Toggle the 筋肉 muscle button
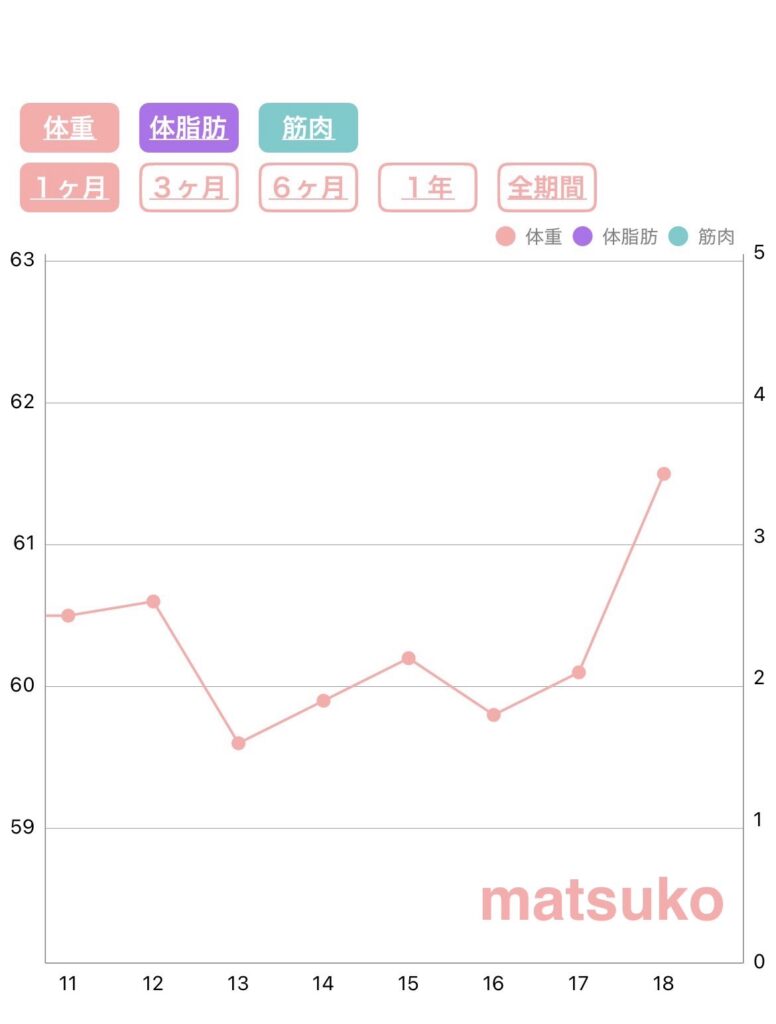This screenshot has height=1024, width=776. coord(308,128)
